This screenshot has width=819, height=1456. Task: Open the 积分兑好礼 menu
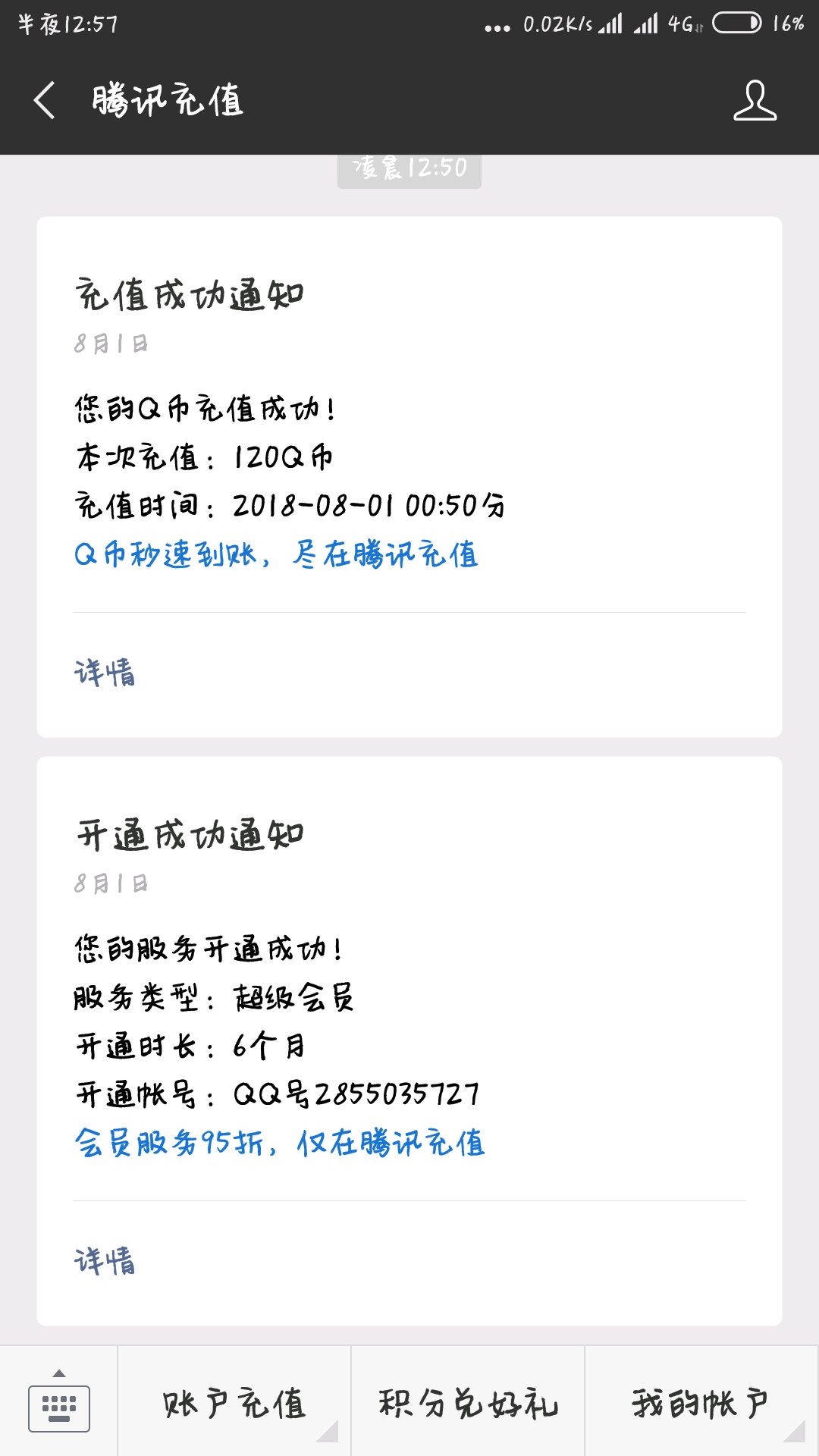point(468,1403)
